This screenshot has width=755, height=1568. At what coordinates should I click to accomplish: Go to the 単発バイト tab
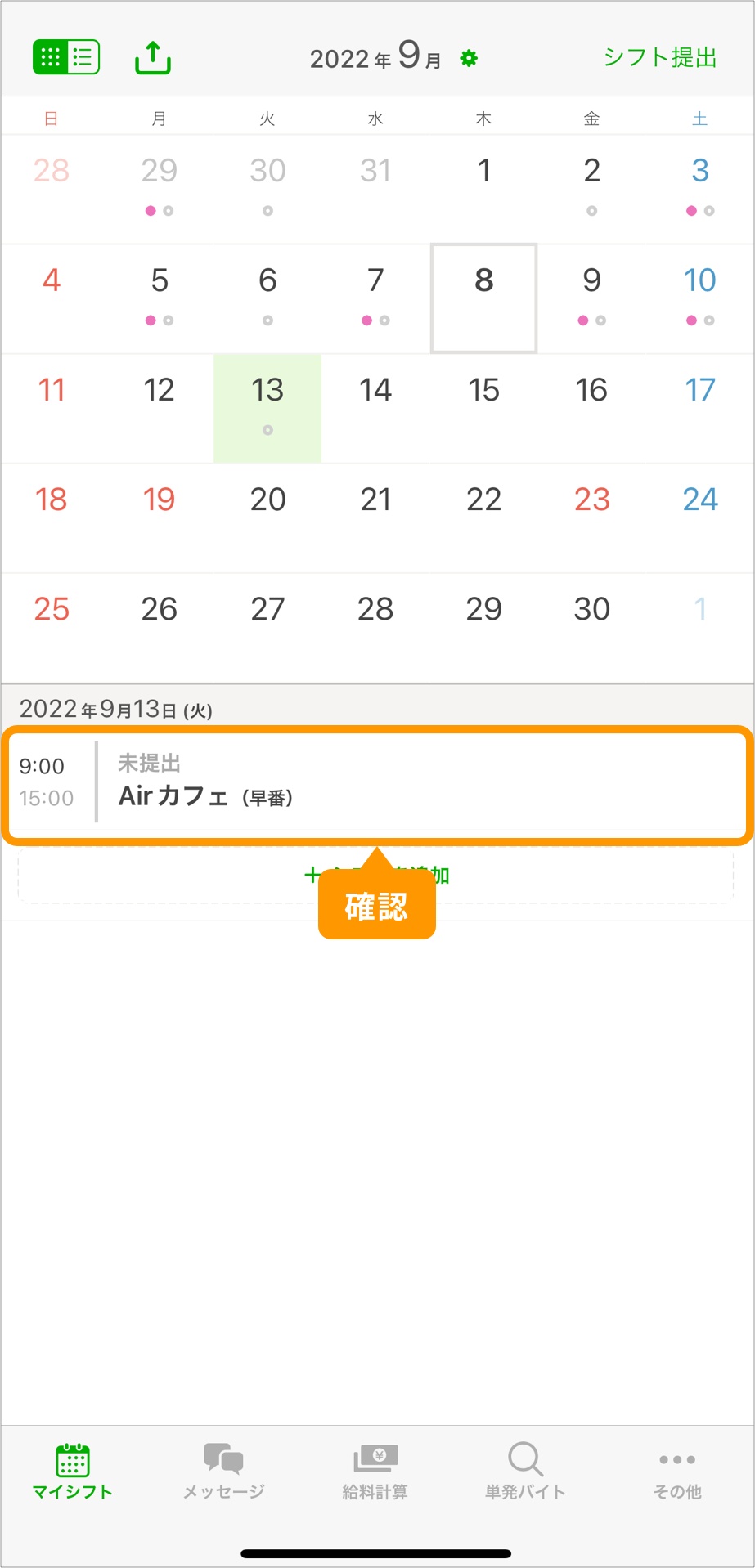pos(525,1471)
